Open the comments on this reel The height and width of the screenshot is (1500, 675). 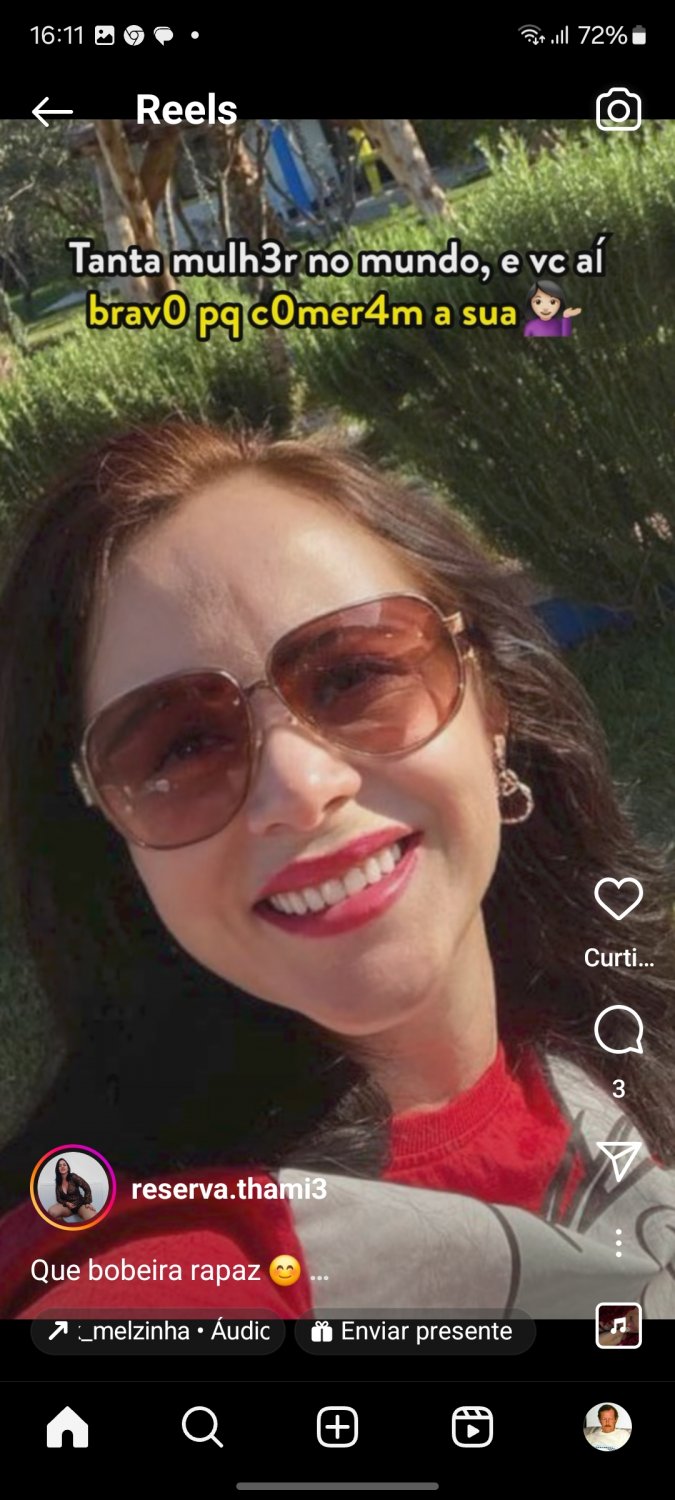click(x=618, y=1031)
